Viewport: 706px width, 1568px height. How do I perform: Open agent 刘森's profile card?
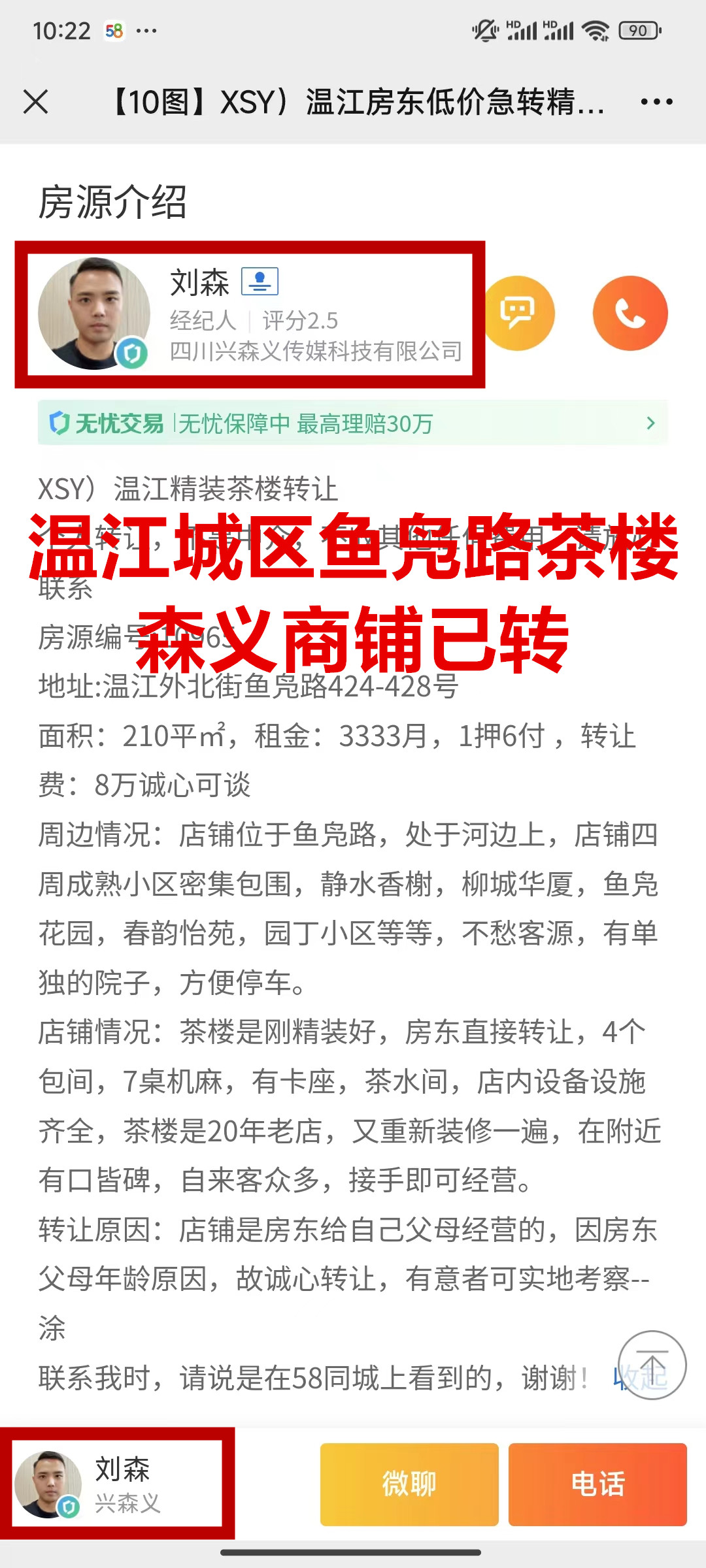point(250,314)
